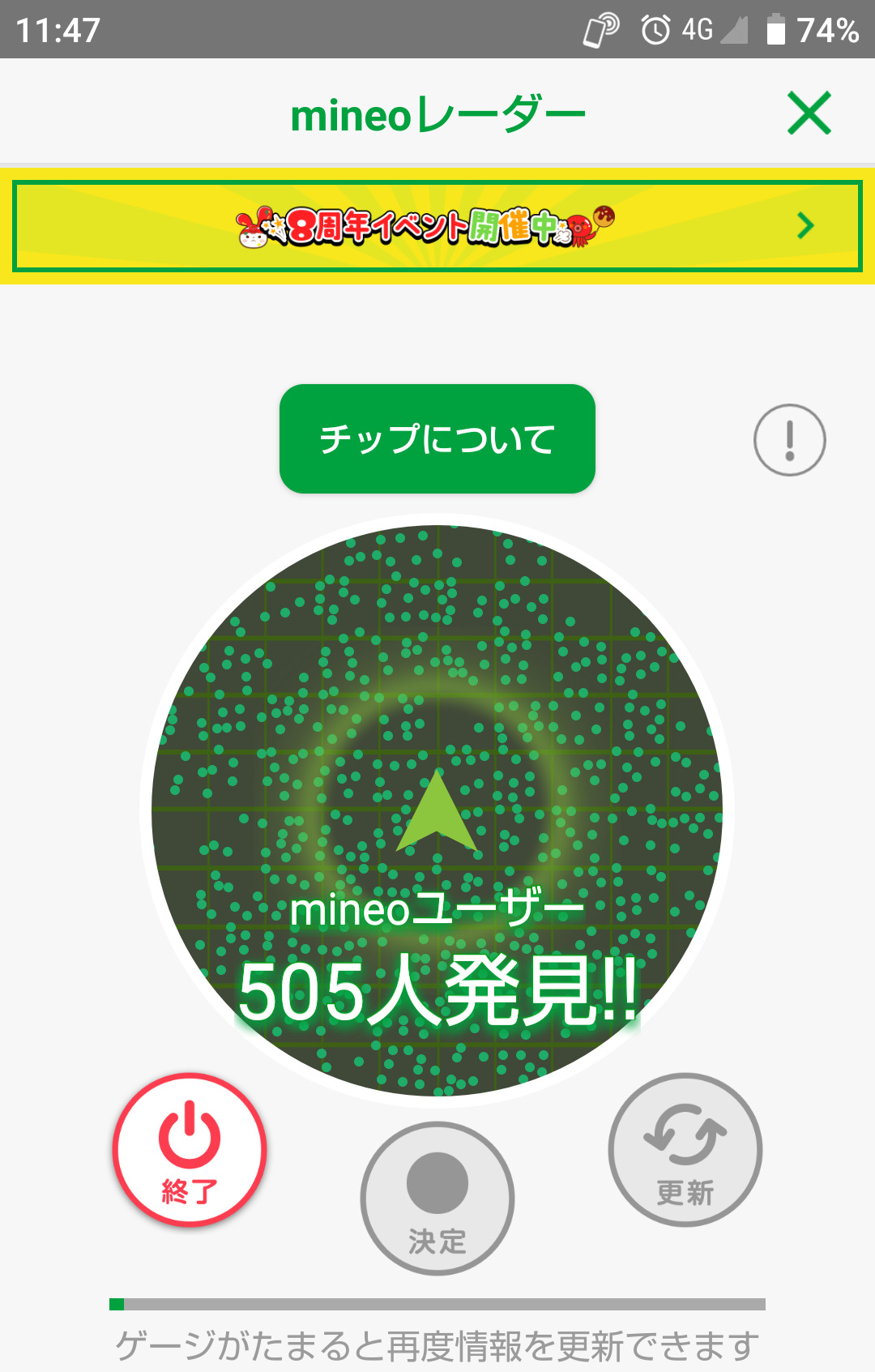The width and height of the screenshot is (875, 1372).
Task: Tap the 更新 refresh button
Action: (x=685, y=1149)
